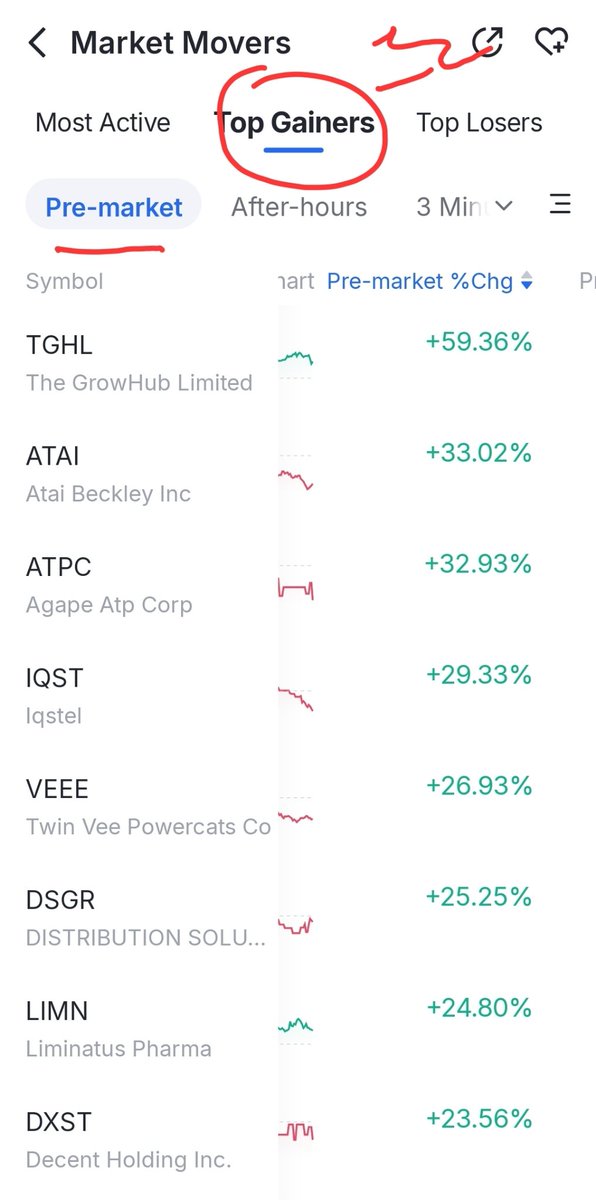This screenshot has width=596, height=1200.
Task: Expand the 3 Min interval dropdown
Action: tap(464, 207)
